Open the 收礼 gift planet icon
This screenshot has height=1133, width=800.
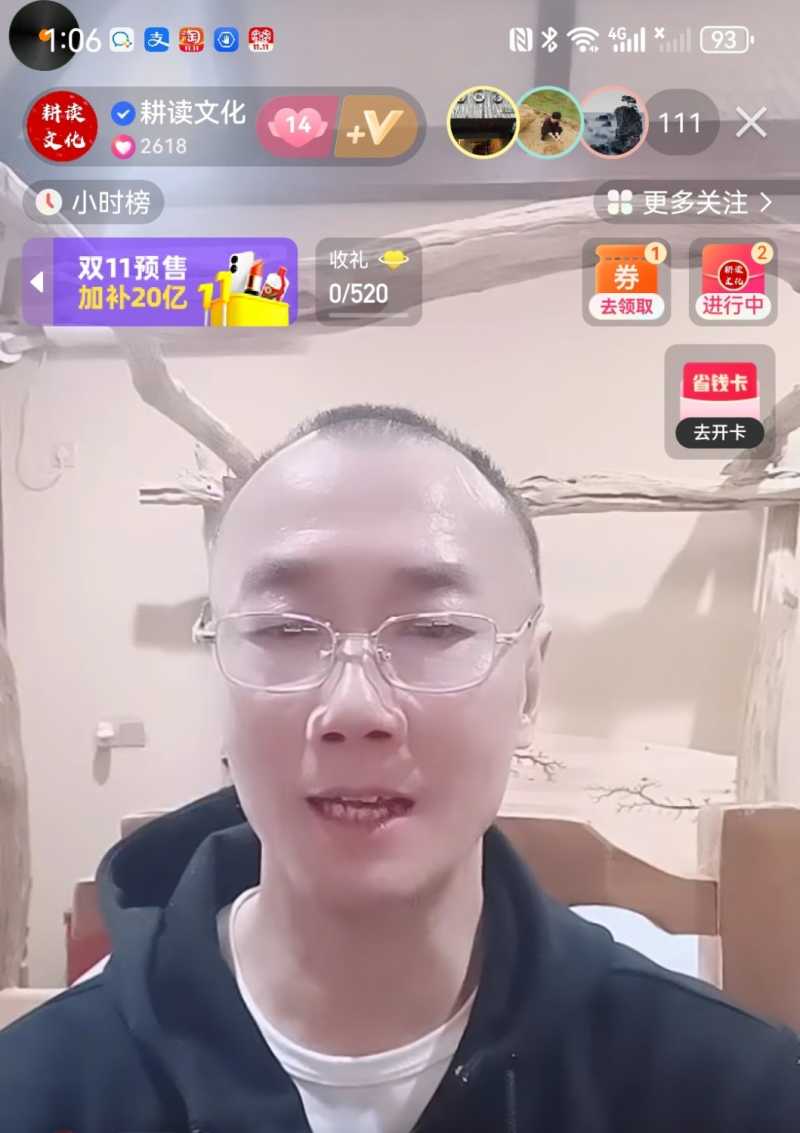tap(394, 258)
